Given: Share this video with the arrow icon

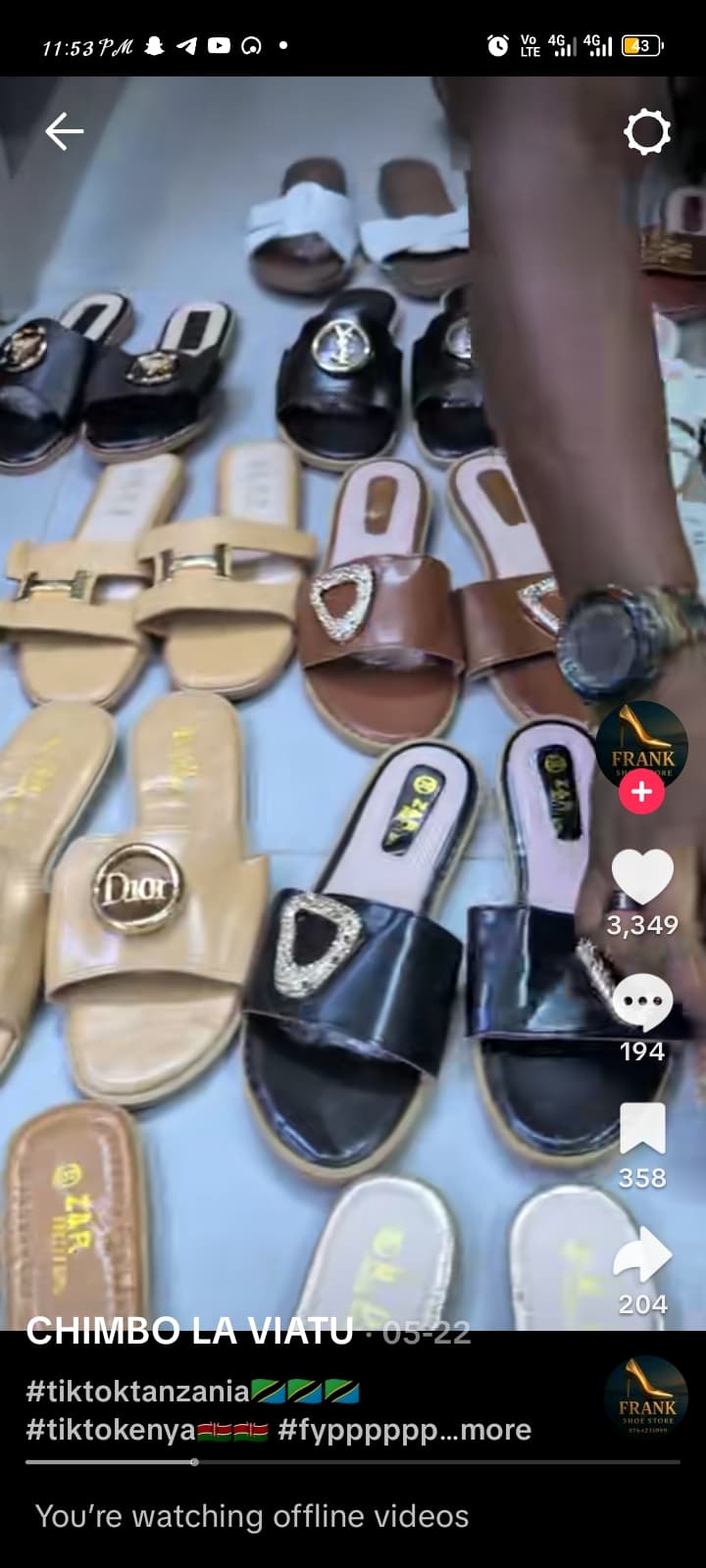Looking at the screenshot, I should click(x=642, y=1254).
